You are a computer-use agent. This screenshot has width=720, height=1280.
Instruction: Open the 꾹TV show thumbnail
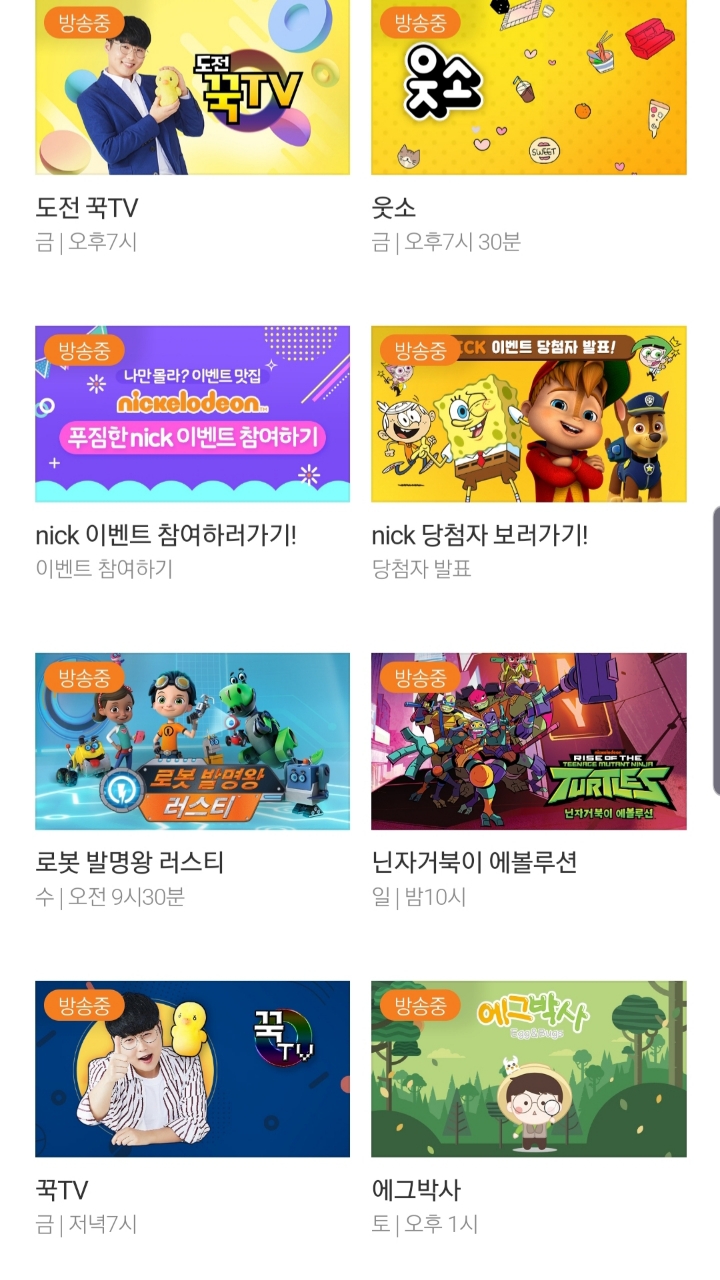(192, 1068)
